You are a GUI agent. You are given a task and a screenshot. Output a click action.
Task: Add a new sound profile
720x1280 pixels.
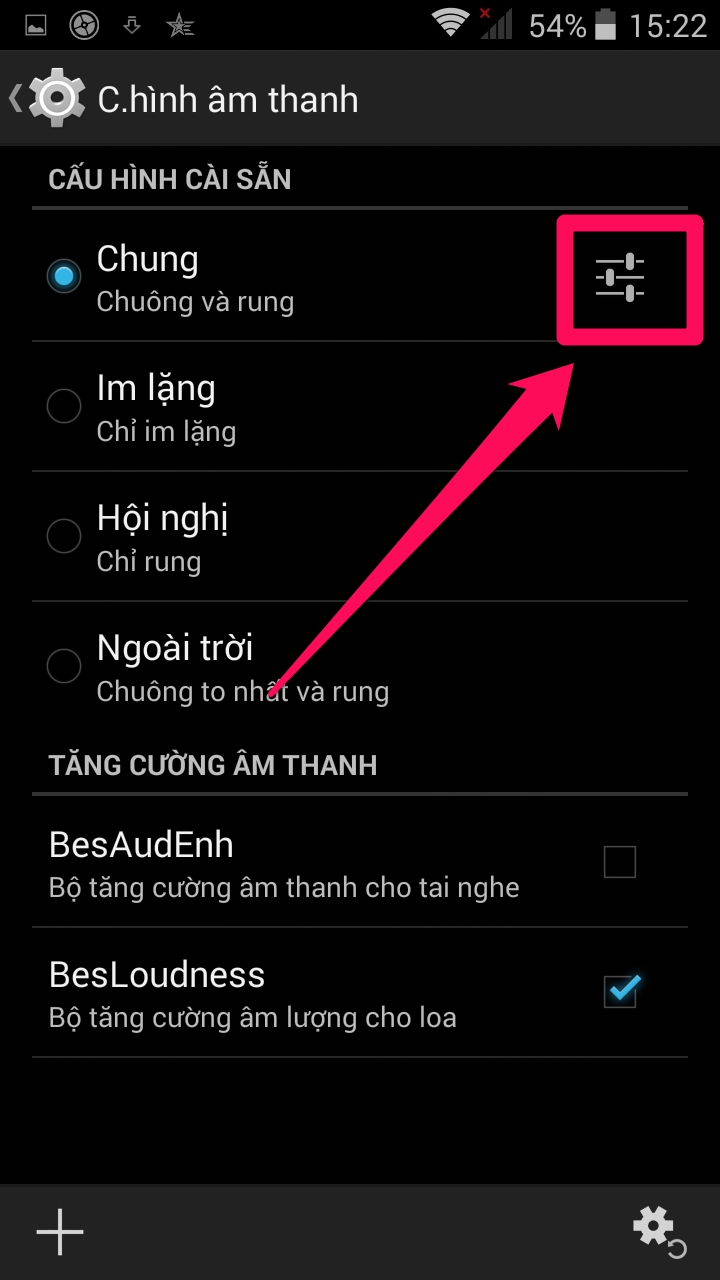pos(60,1231)
